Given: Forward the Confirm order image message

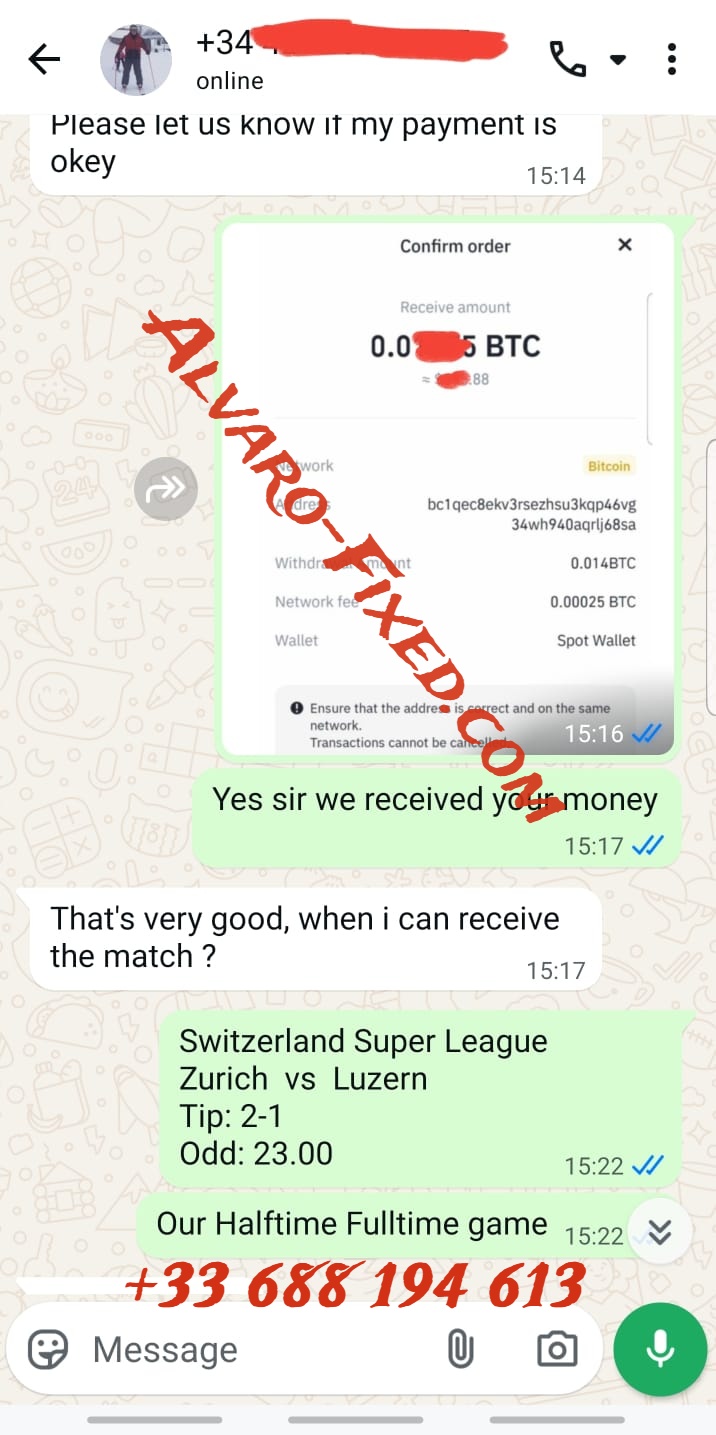Looking at the screenshot, I should 166,488.
